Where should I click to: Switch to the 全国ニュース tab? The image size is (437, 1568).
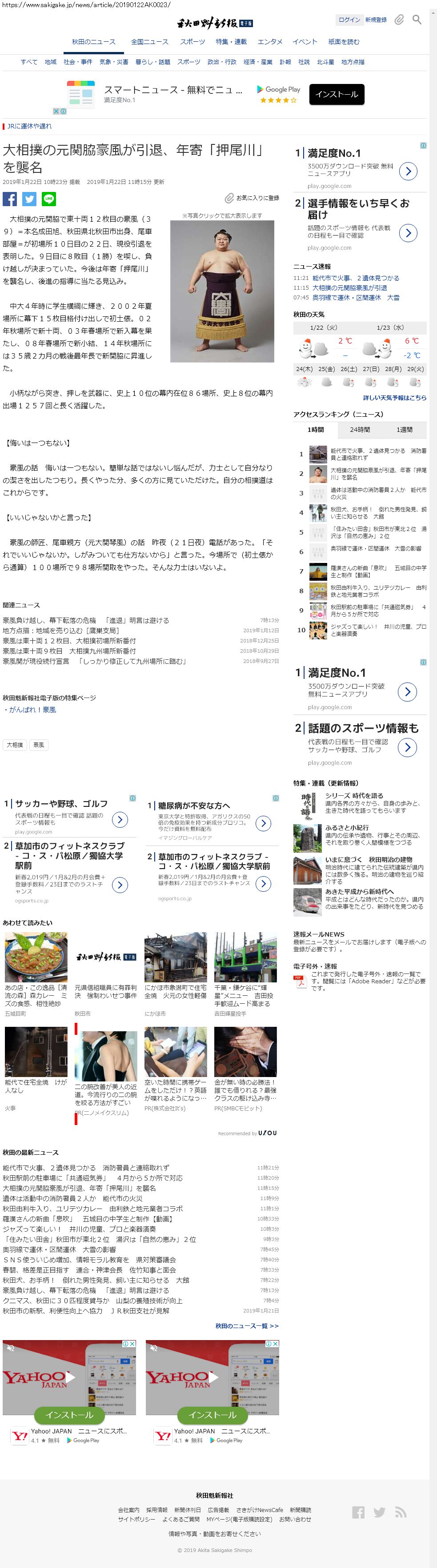click(x=150, y=42)
